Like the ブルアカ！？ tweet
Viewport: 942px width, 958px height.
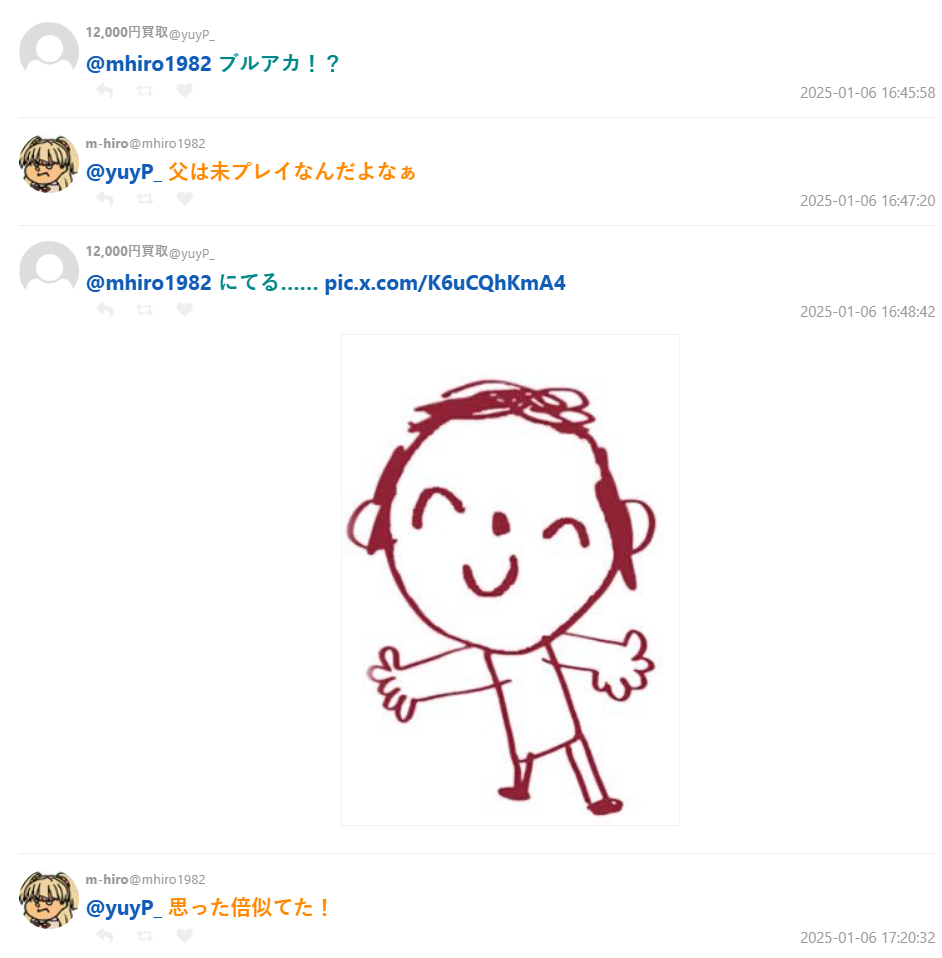184,91
